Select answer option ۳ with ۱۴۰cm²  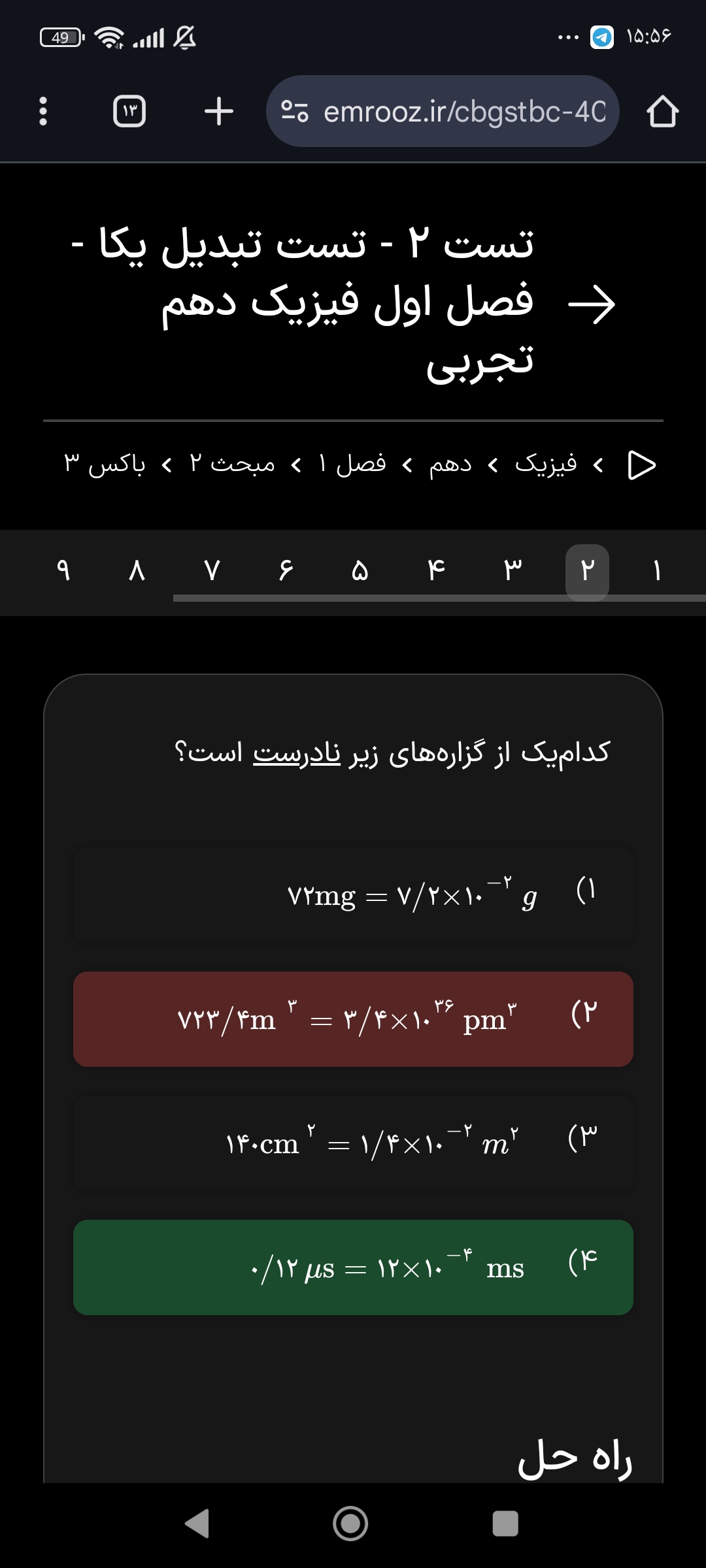click(353, 1143)
